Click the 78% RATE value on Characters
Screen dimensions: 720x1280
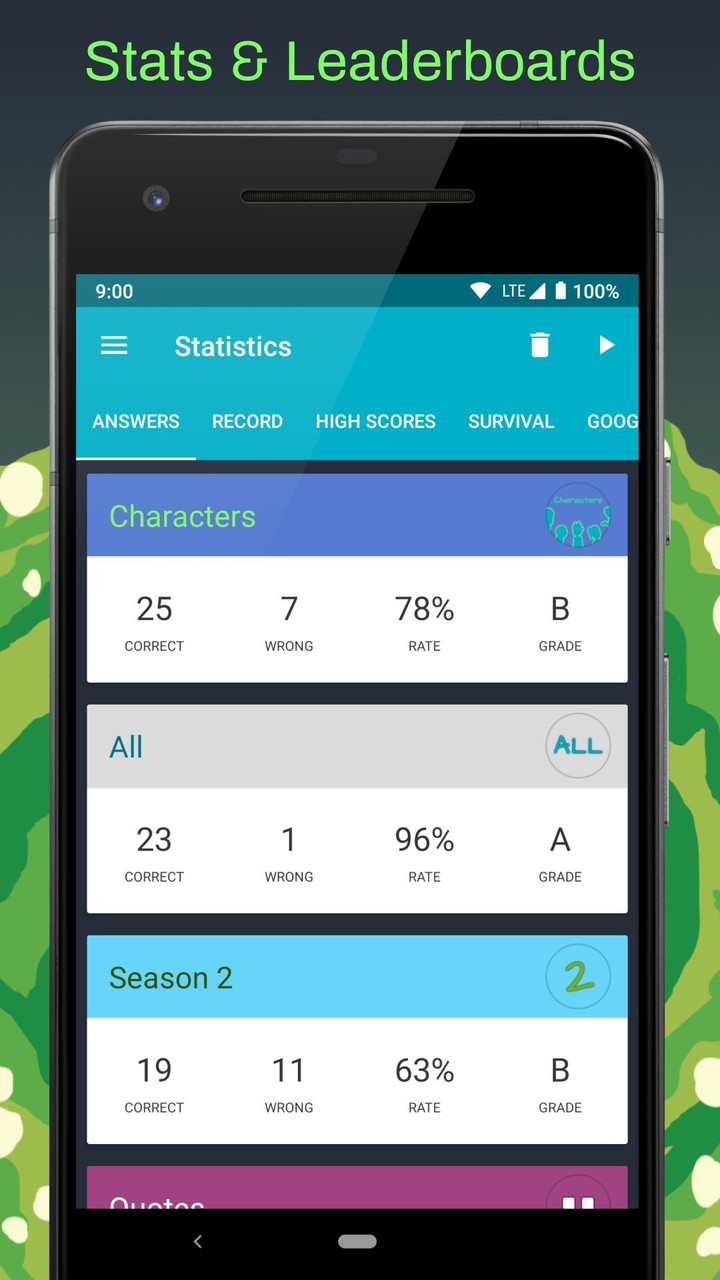click(424, 609)
